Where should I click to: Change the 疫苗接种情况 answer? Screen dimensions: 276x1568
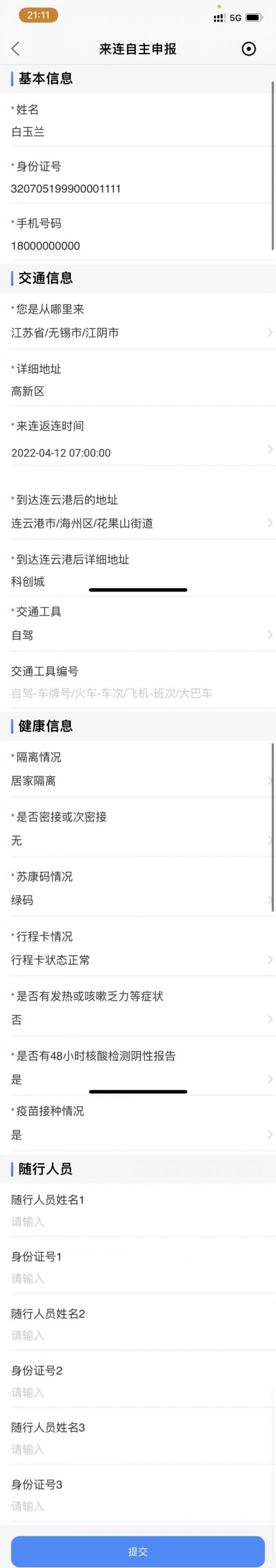tap(138, 1134)
